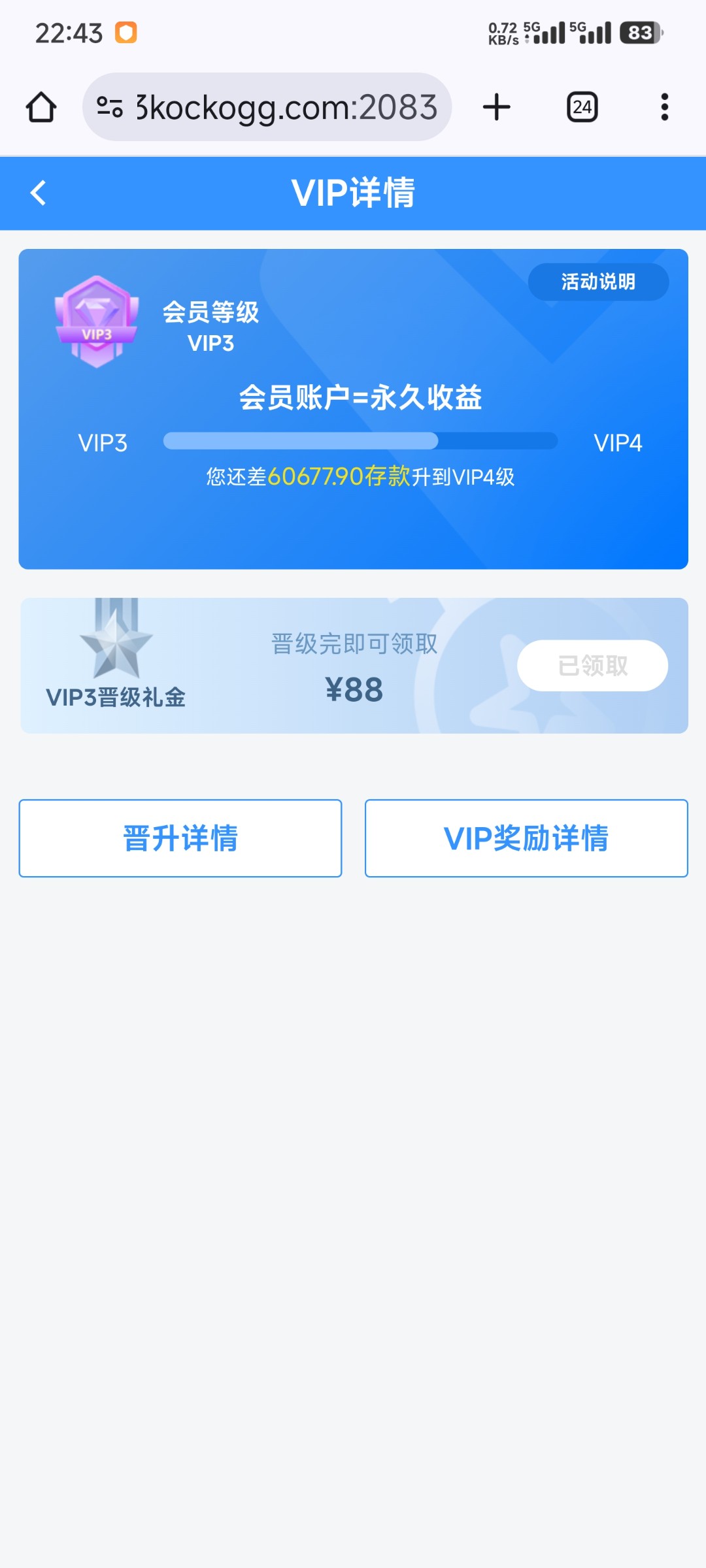View VIP奖励详情 reward details
Image resolution: width=706 pixels, height=1568 pixels.
(526, 838)
